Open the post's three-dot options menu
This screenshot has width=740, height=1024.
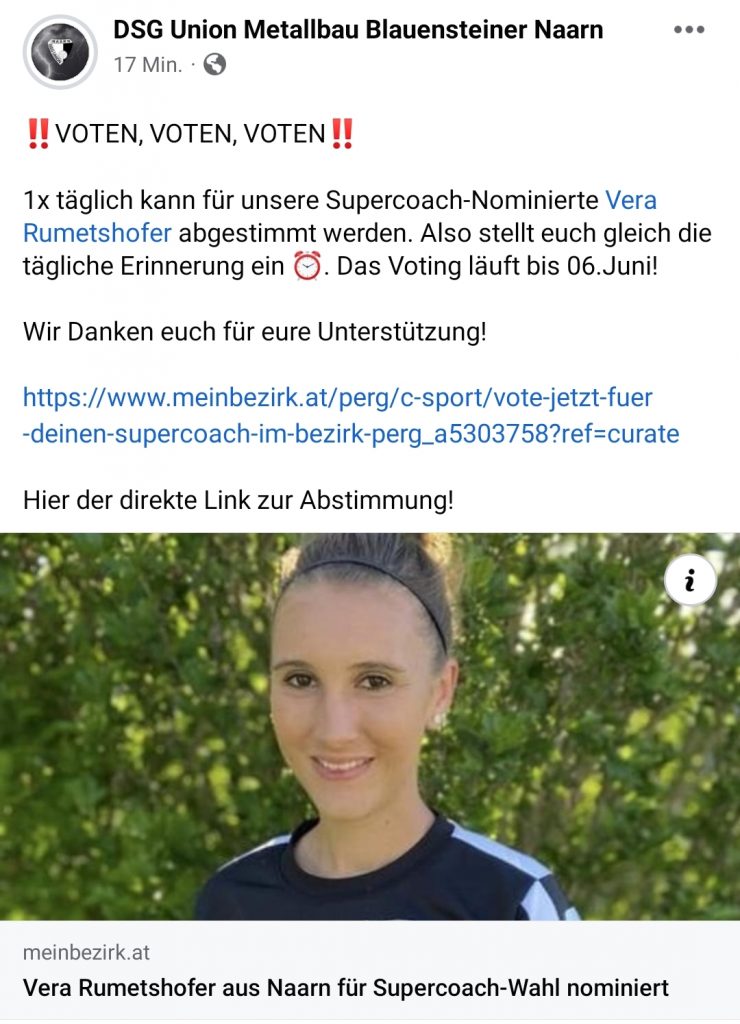tap(689, 30)
